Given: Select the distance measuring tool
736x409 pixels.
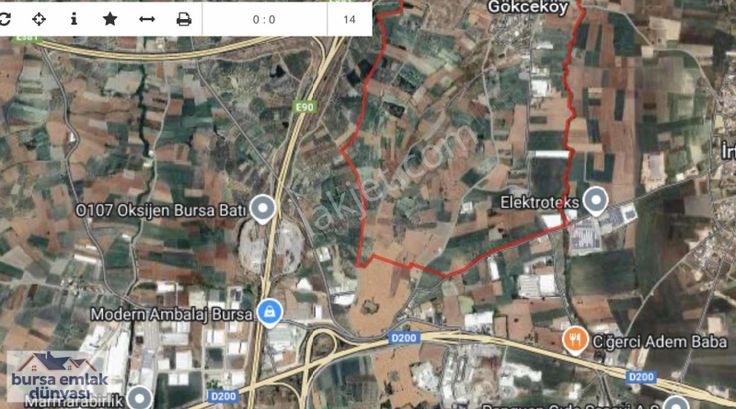Looking at the screenshot, I should pyautogui.click(x=147, y=18).
